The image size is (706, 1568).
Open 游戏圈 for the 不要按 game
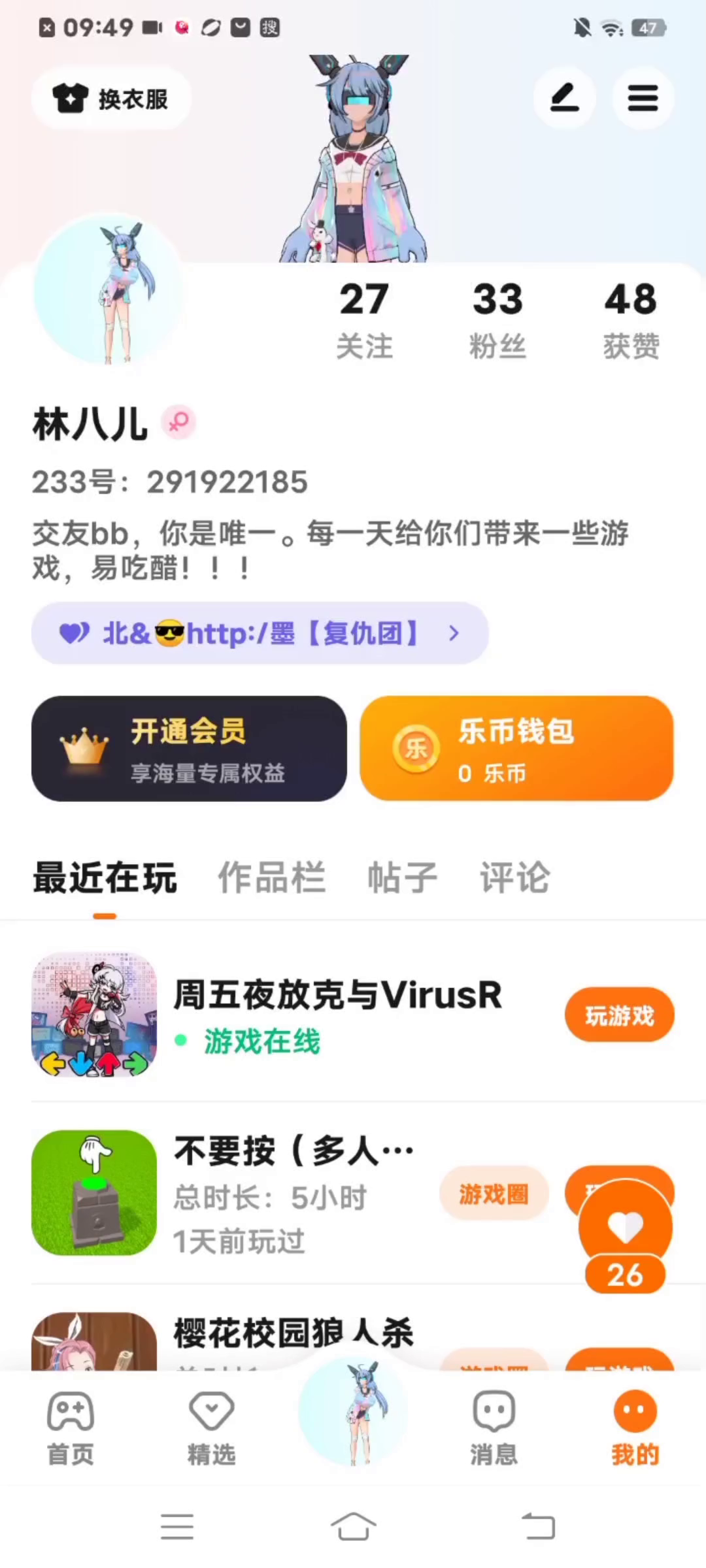pos(494,1194)
